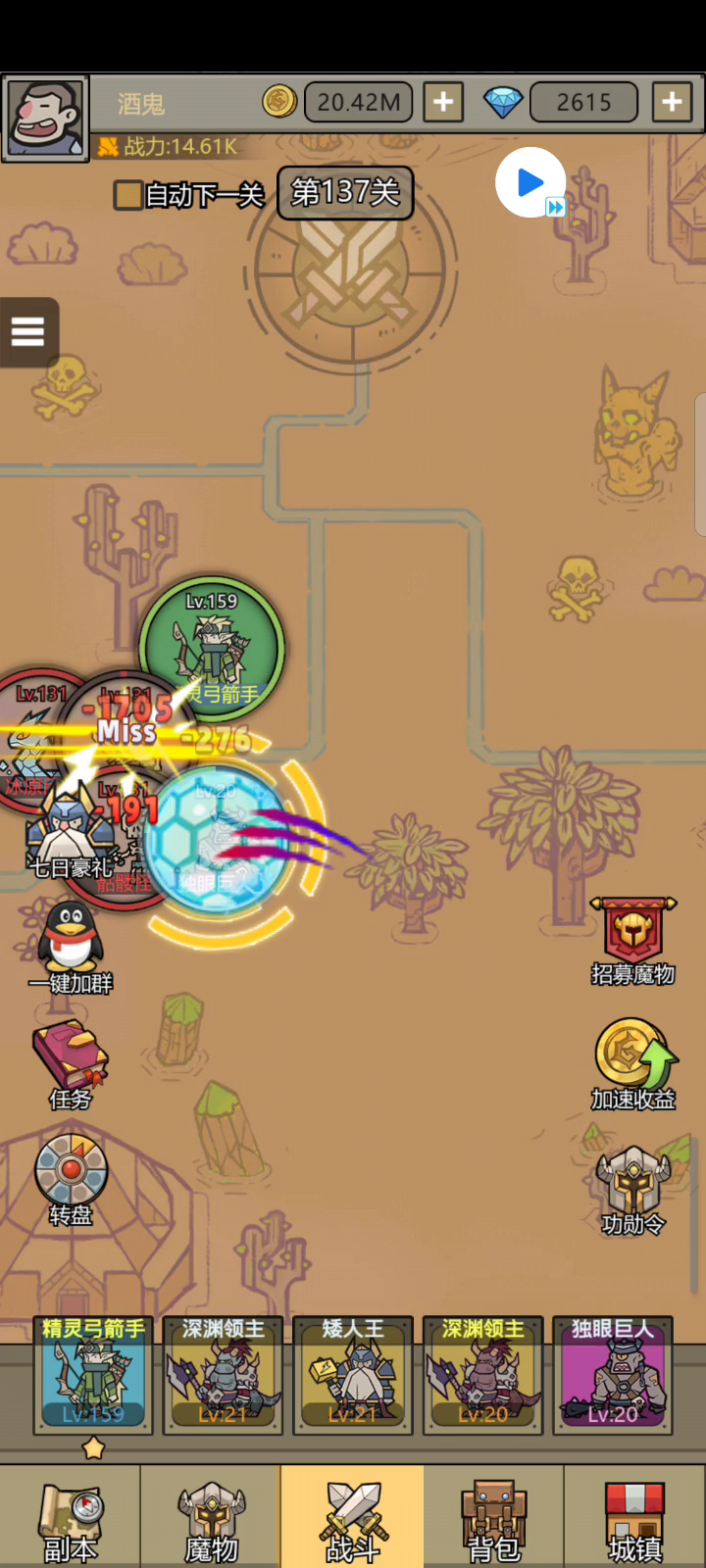The width and height of the screenshot is (706, 1568).
Task: Select the 精灵弓箭手 Lv.159 team card
Action: point(93,1375)
